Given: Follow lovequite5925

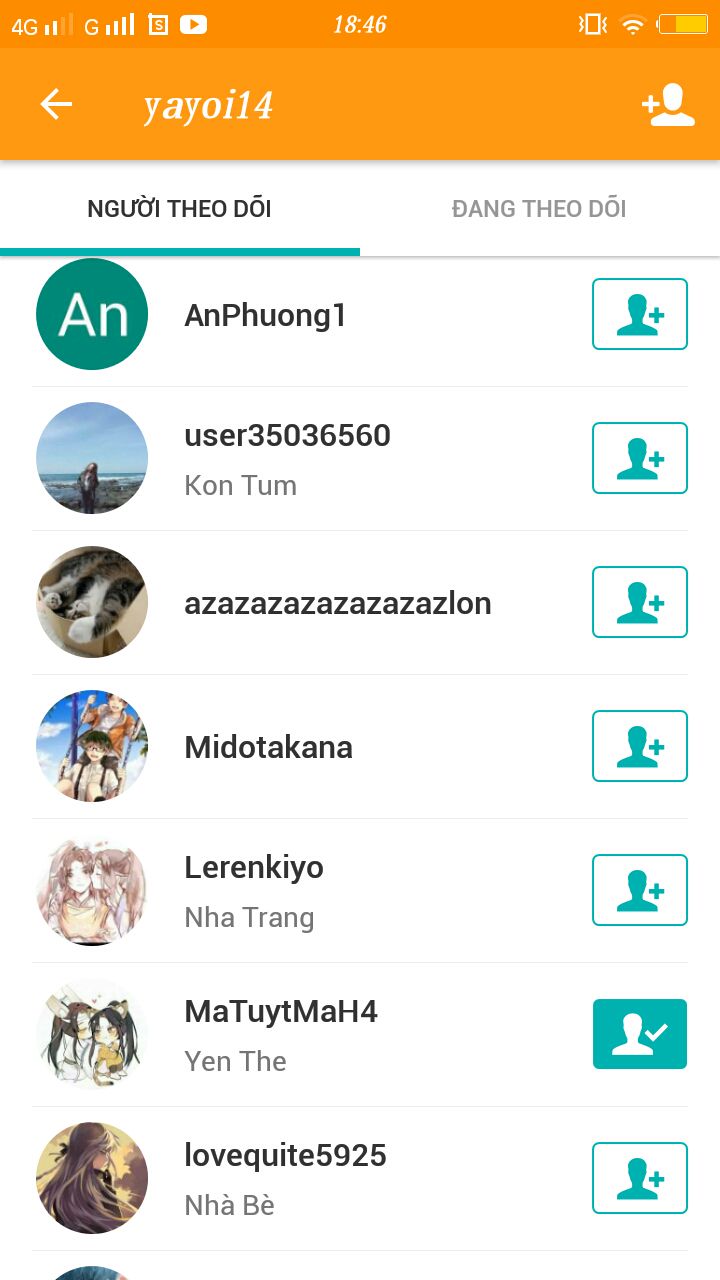Looking at the screenshot, I should pyautogui.click(x=639, y=1178).
